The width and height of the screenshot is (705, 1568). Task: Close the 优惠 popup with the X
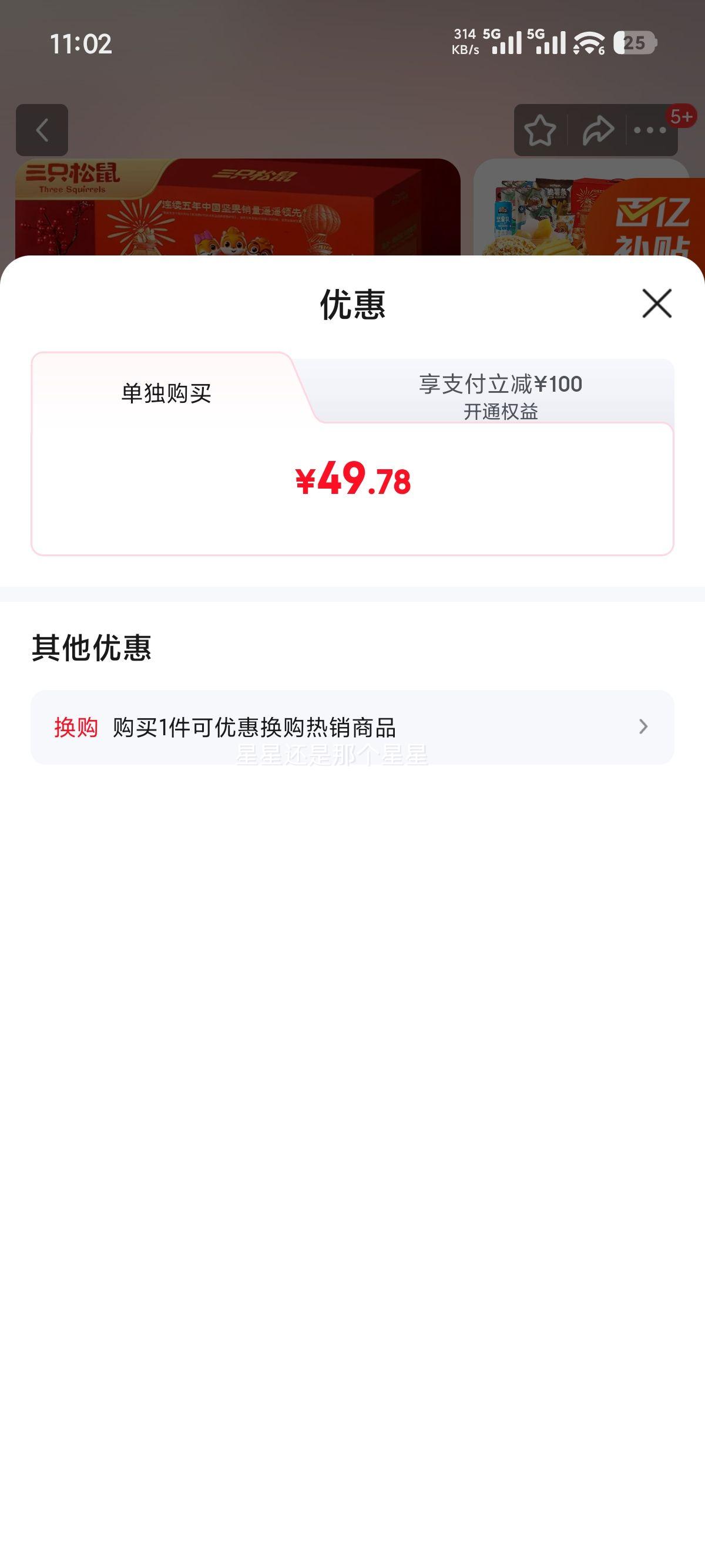coord(656,304)
